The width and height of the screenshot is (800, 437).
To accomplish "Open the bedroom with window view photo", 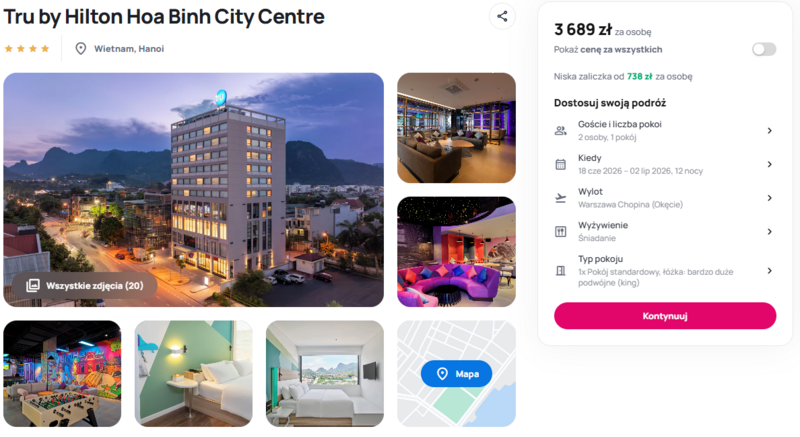I will point(324,373).
